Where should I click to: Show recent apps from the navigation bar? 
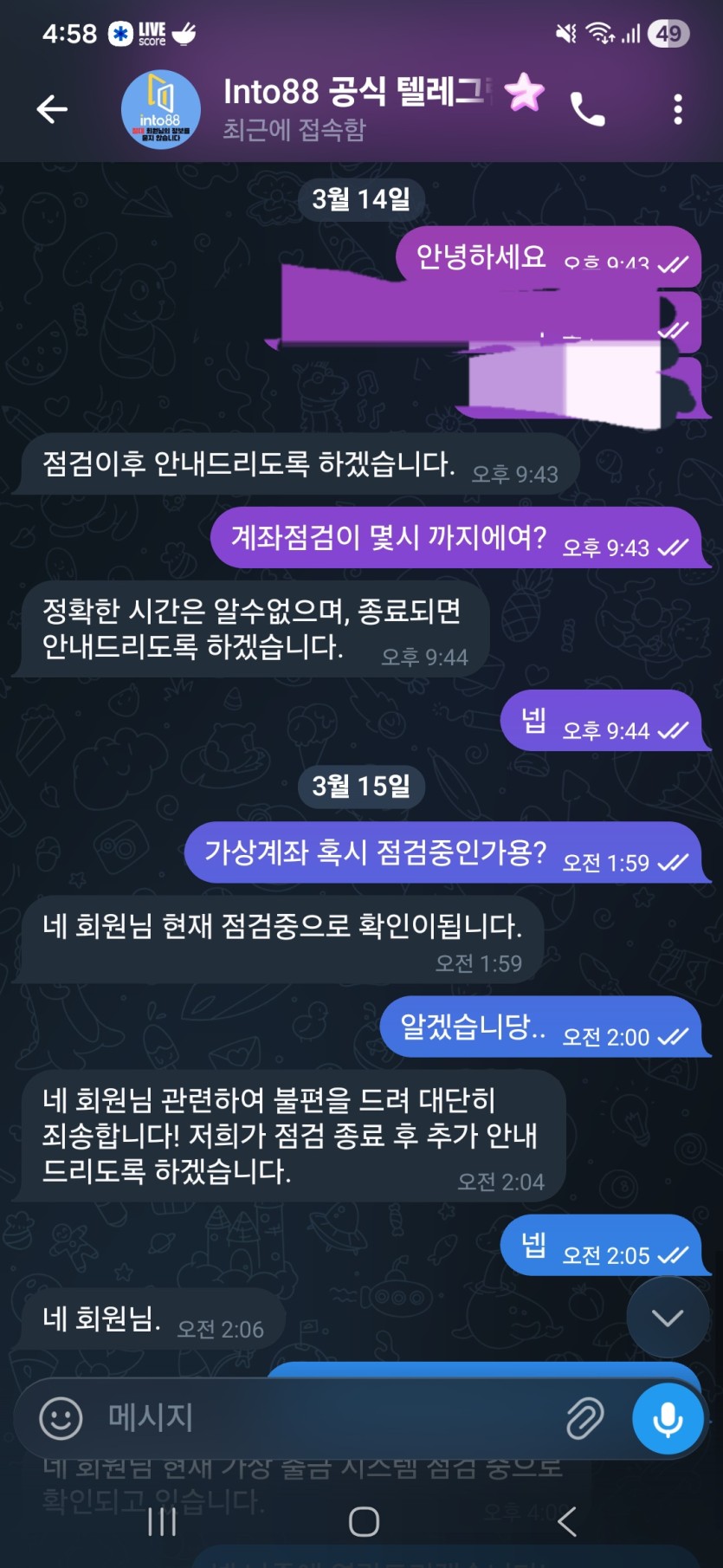click(162, 1521)
